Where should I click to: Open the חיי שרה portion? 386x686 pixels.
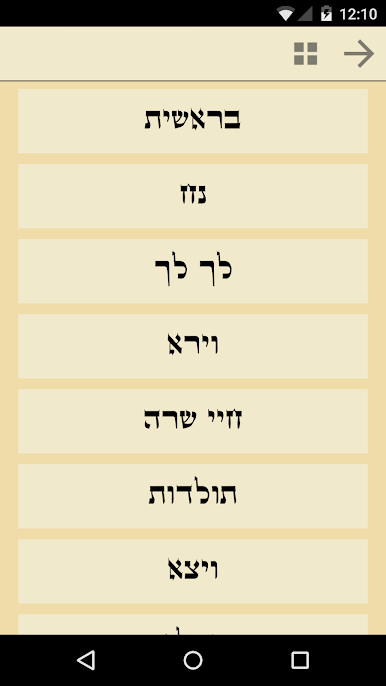tap(193, 421)
